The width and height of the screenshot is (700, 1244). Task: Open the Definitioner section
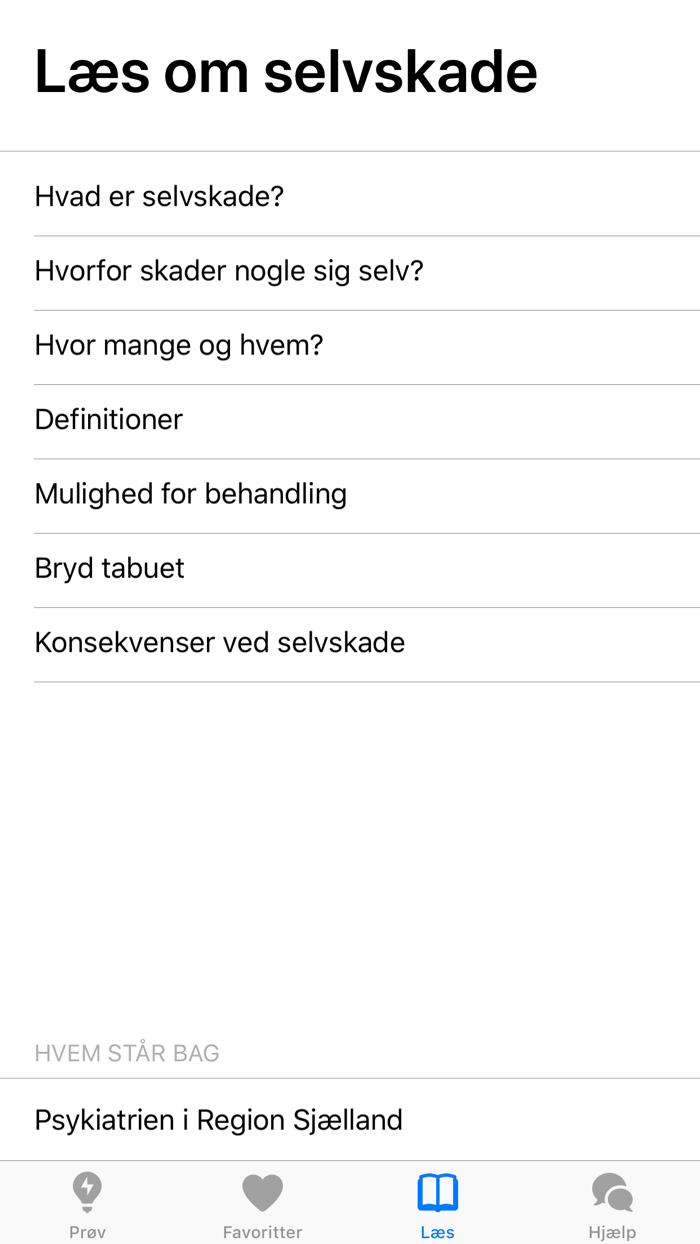click(350, 420)
